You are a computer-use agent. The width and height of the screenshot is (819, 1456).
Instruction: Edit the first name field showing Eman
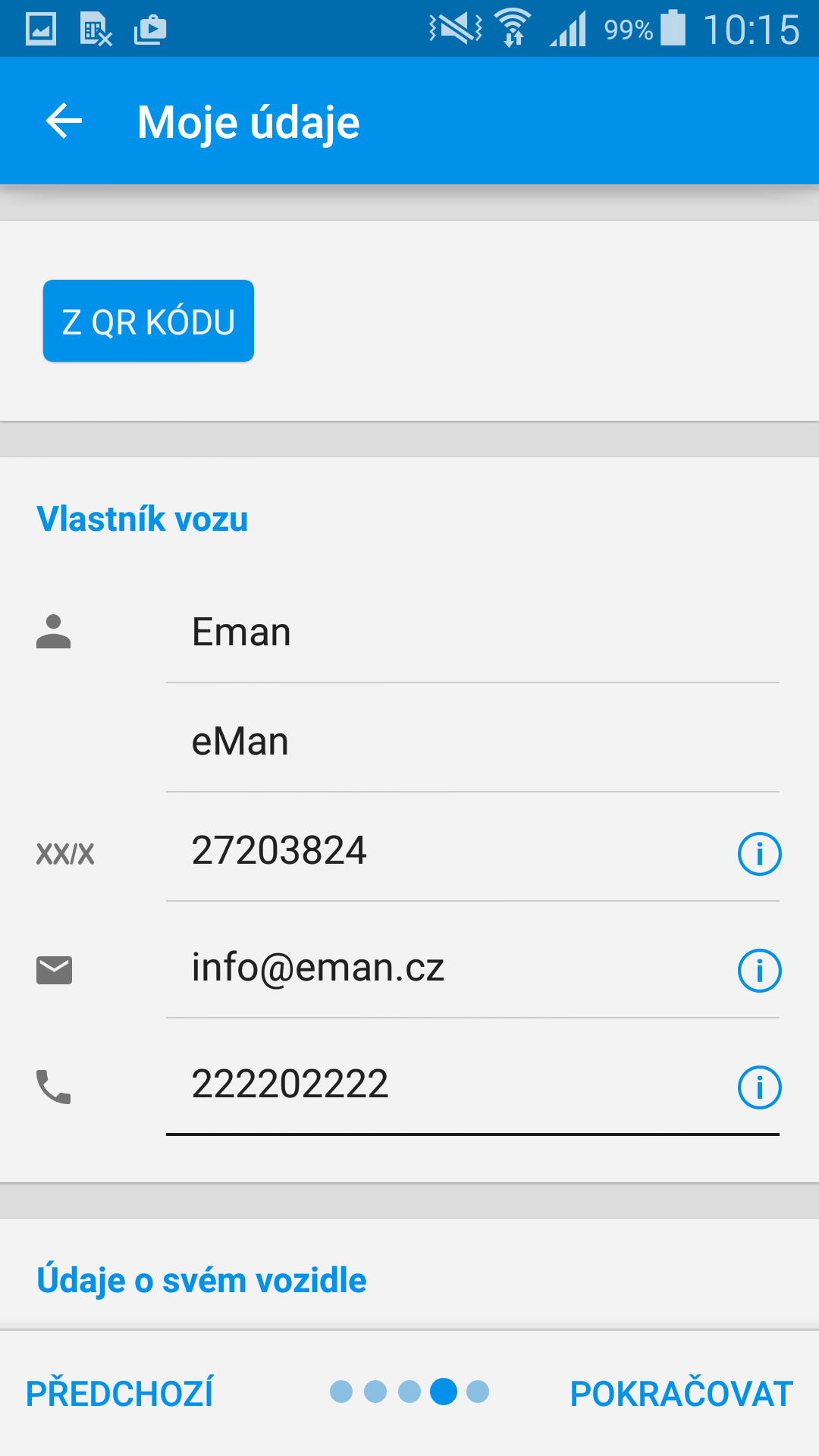pyautogui.click(x=472, y=632)
